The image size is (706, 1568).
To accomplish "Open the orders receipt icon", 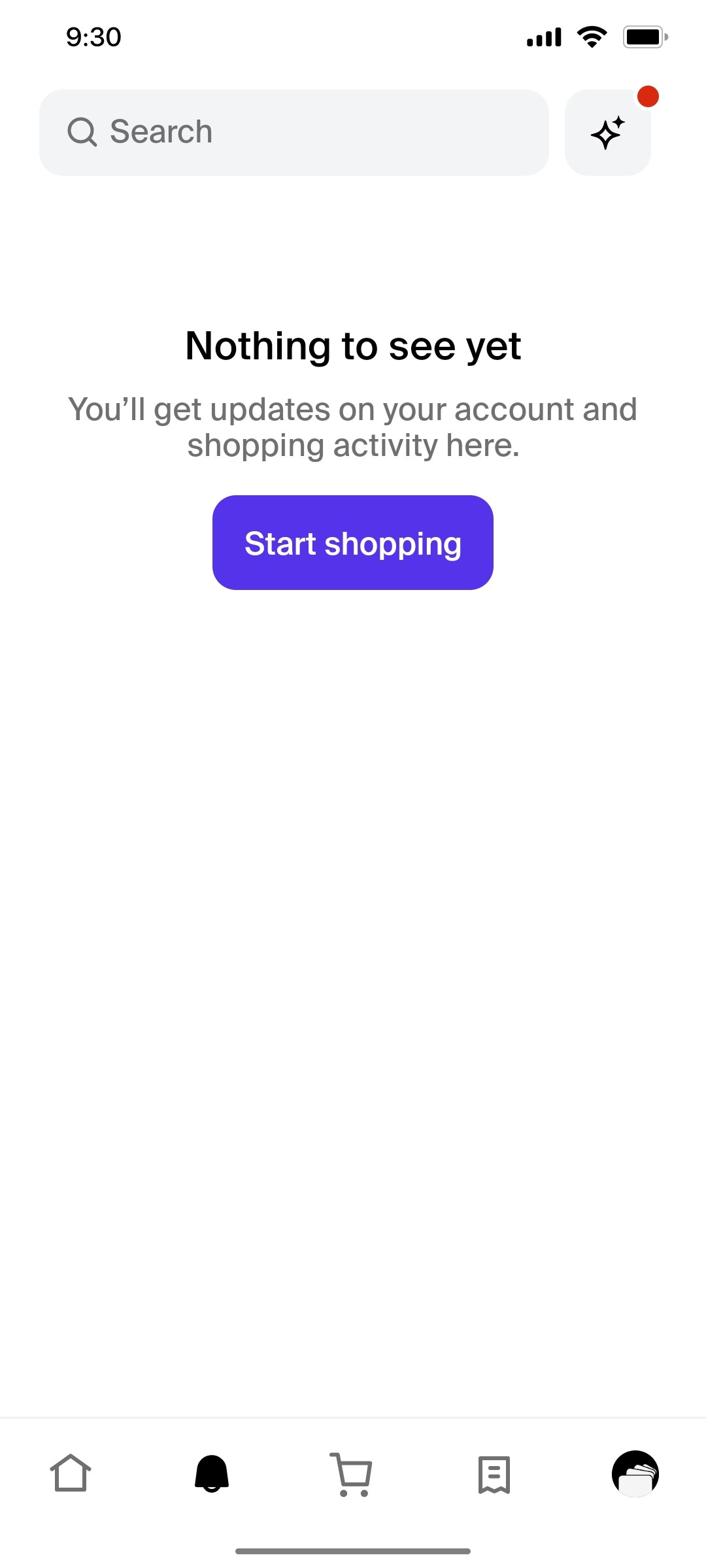I will [494, 1474].
